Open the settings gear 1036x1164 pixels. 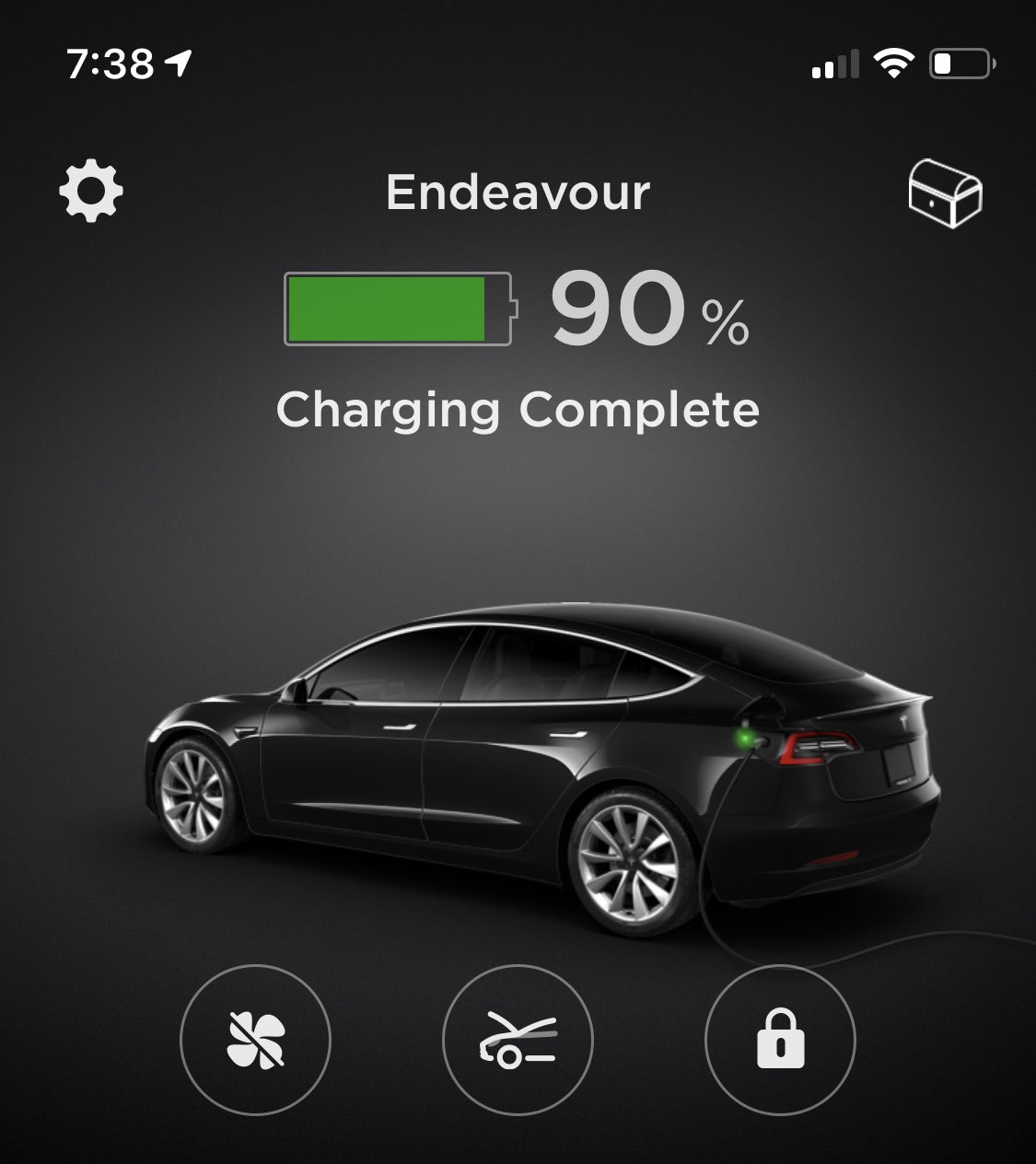click(x=91, y=192)
